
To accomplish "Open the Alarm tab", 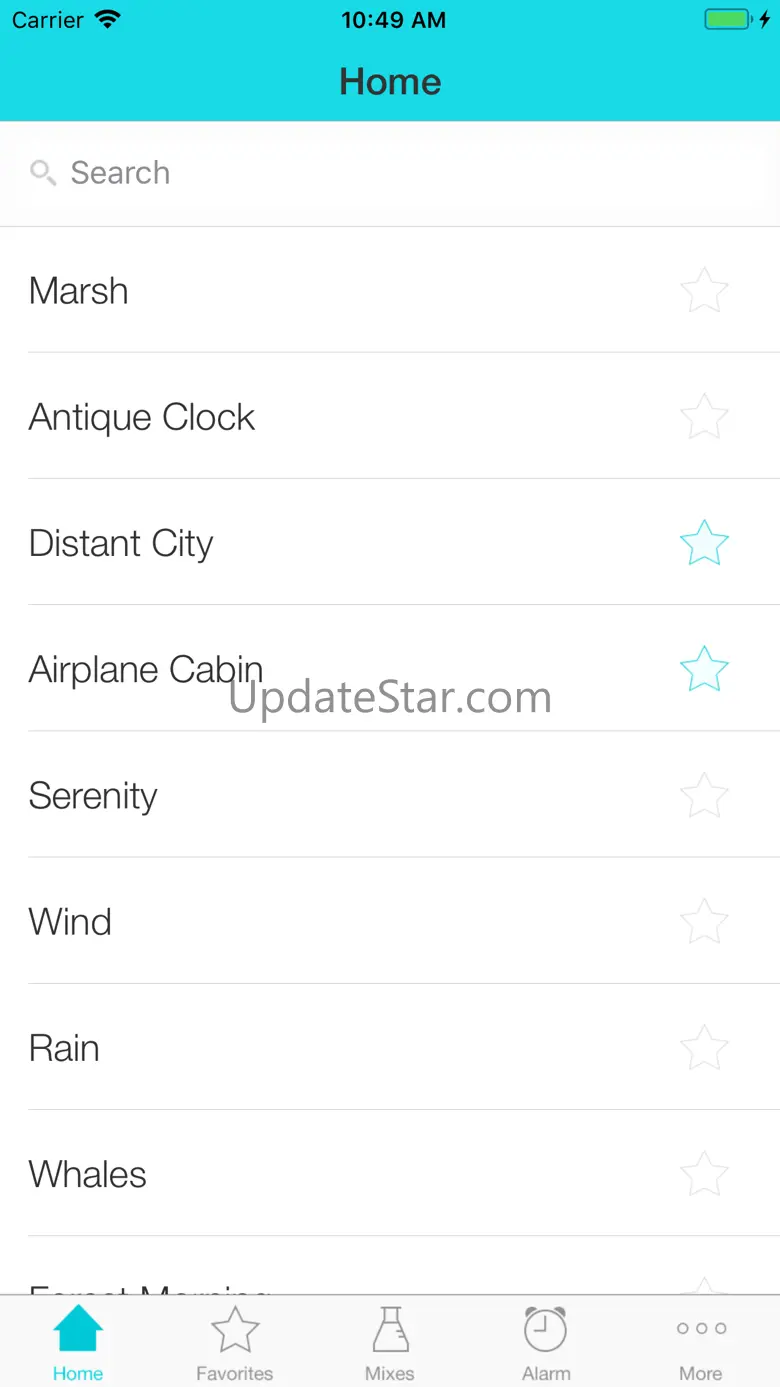I will tap(546, 1343).
